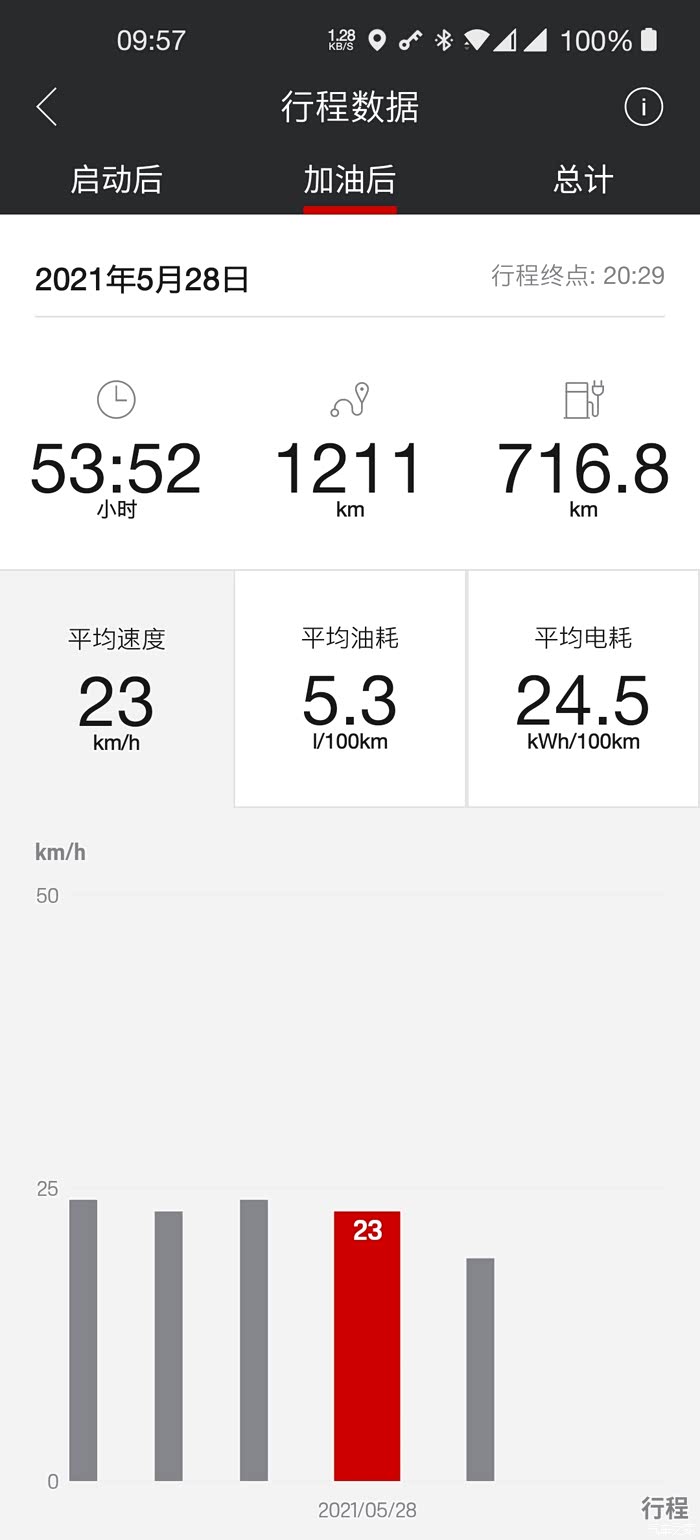Choose the 平均电耗 tile
This screenshot has width=700, height=1540.
pos(583,688)
